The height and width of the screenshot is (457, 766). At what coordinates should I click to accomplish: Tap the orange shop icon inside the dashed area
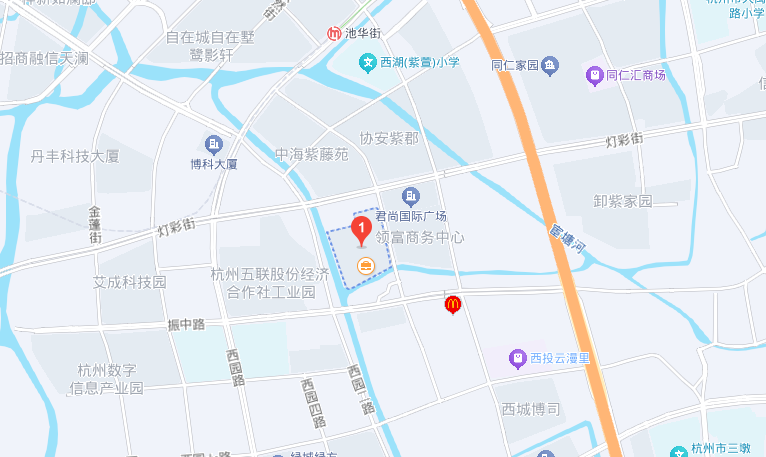(x=366, y=266)
